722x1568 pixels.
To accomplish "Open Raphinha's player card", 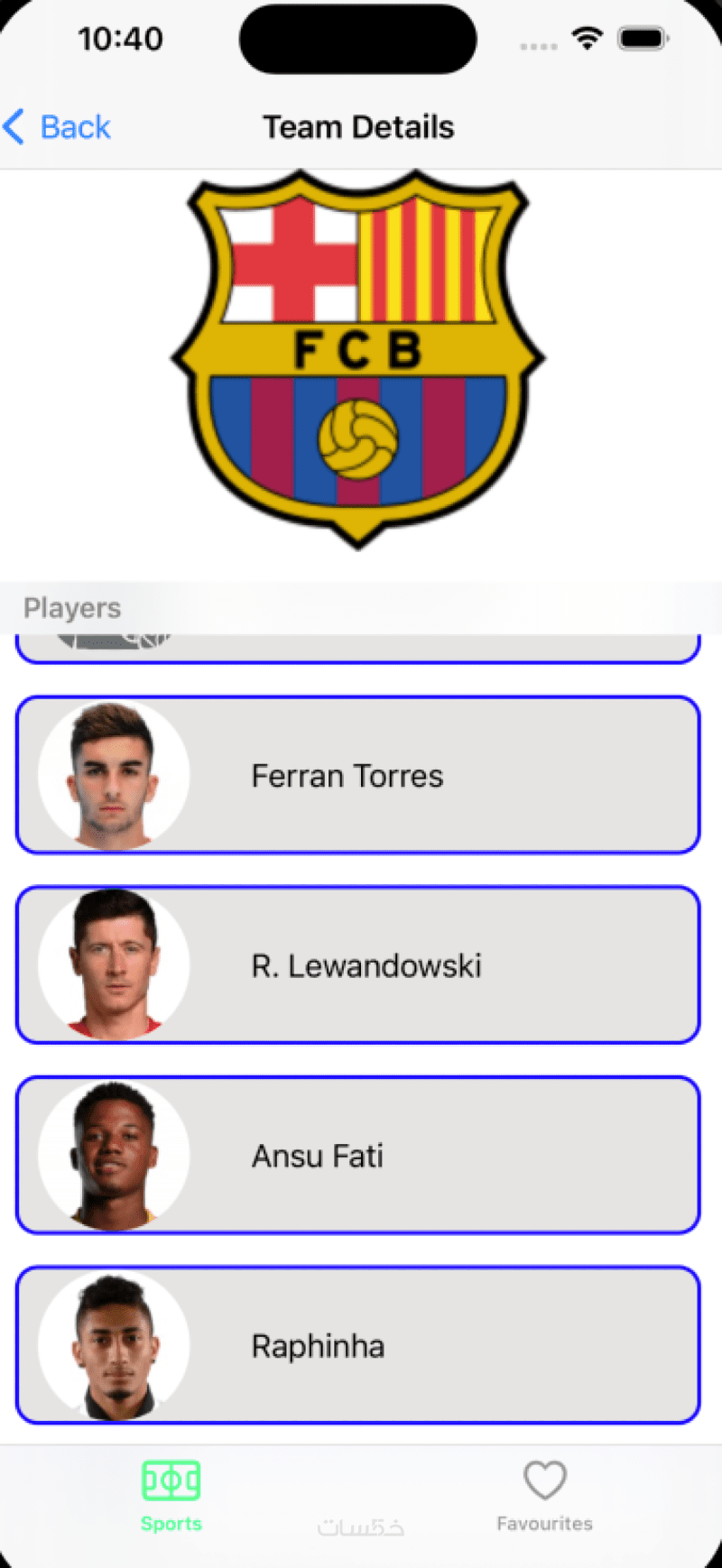I will point(357,1345).
